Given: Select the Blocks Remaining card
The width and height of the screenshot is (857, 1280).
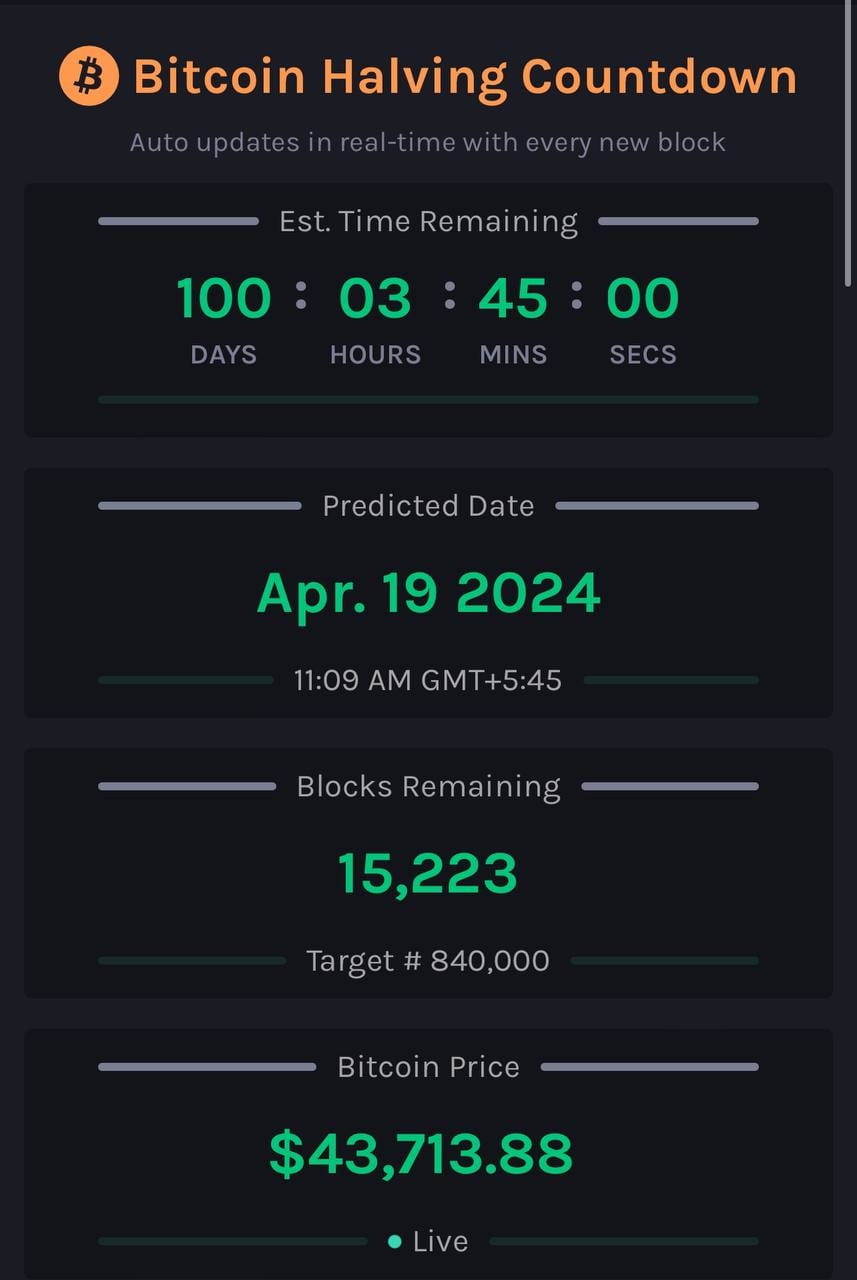Looking at the screenshot, I should (x=428, y=872).
